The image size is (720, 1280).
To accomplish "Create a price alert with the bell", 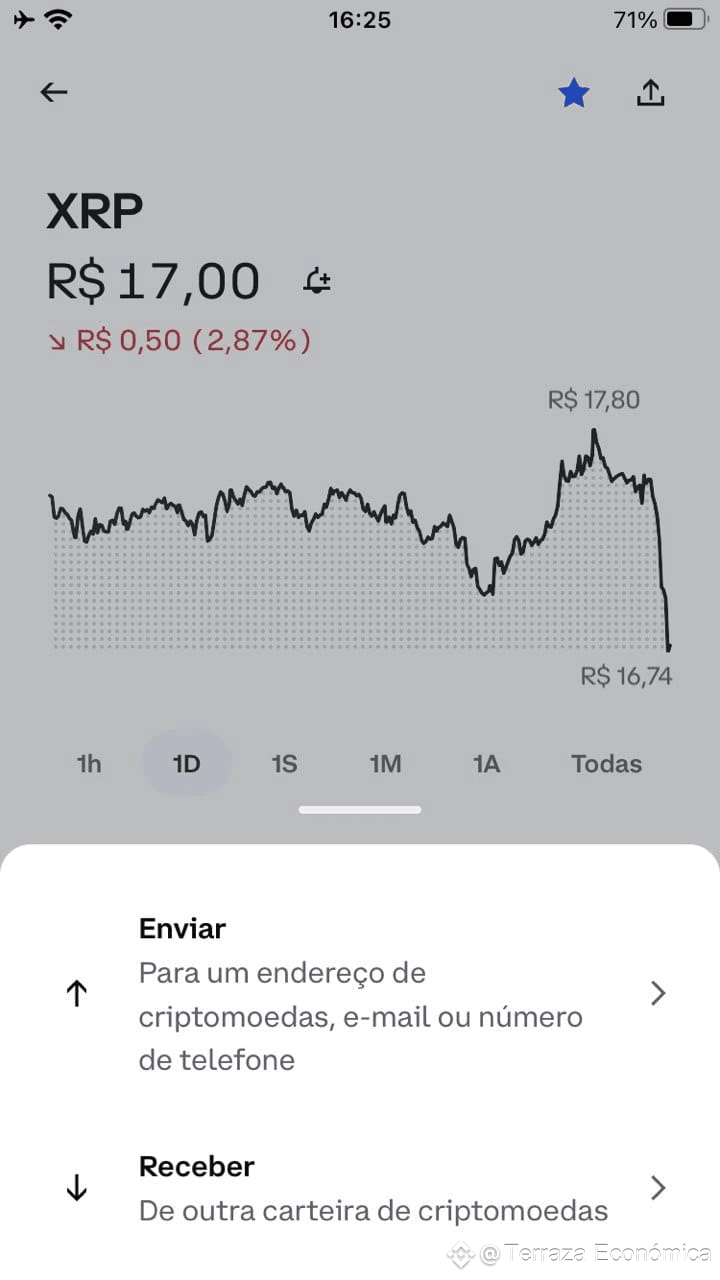I will tap(317, 282).
